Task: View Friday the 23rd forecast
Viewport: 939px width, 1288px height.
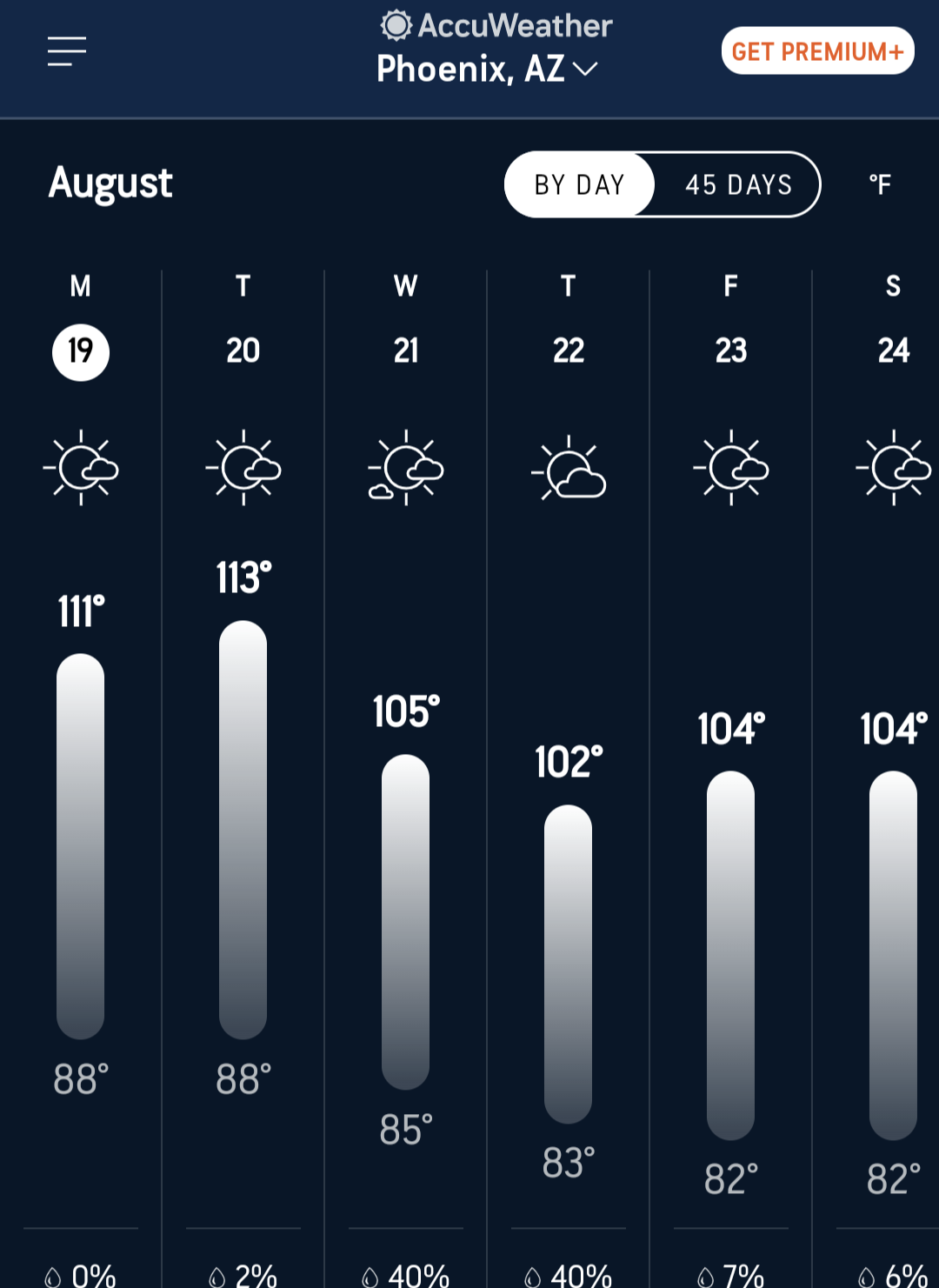Action: 731,350
